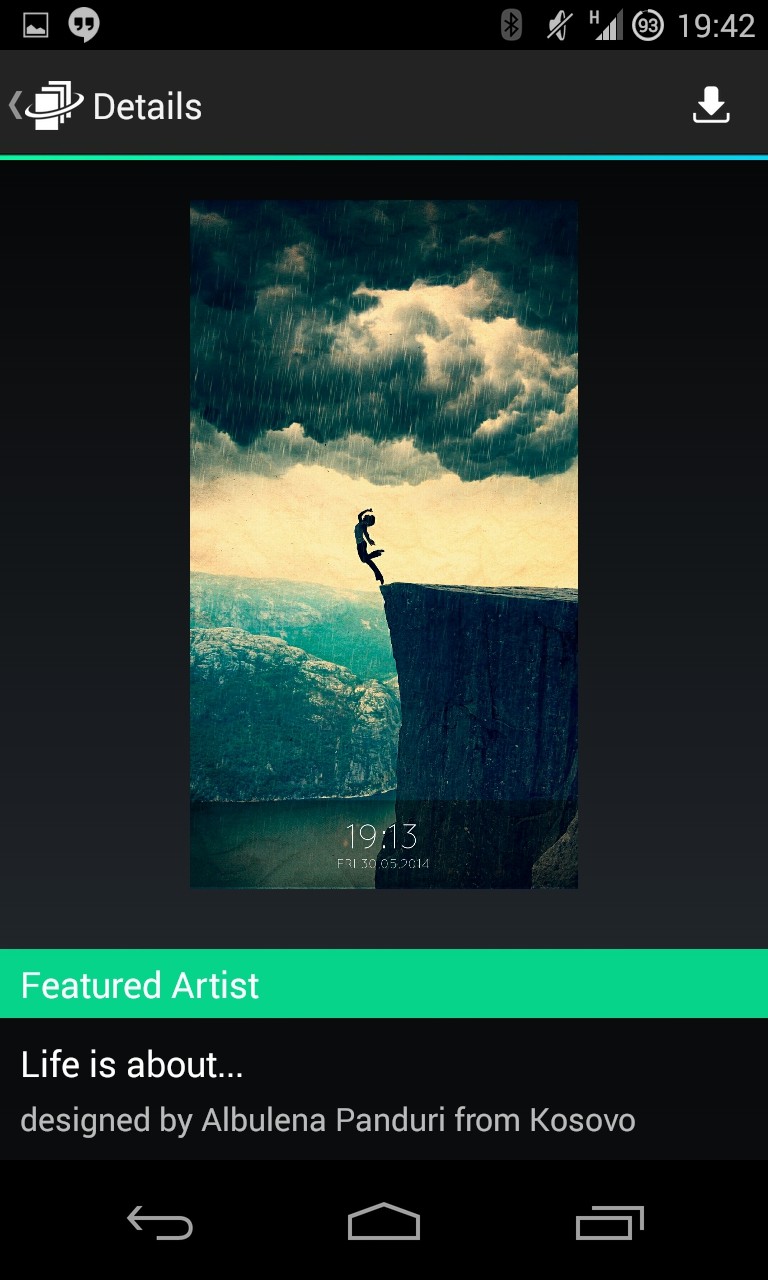This screenshot has height=1280, width=768.
Task: Open the theme preview image
Action: [384, 544]
